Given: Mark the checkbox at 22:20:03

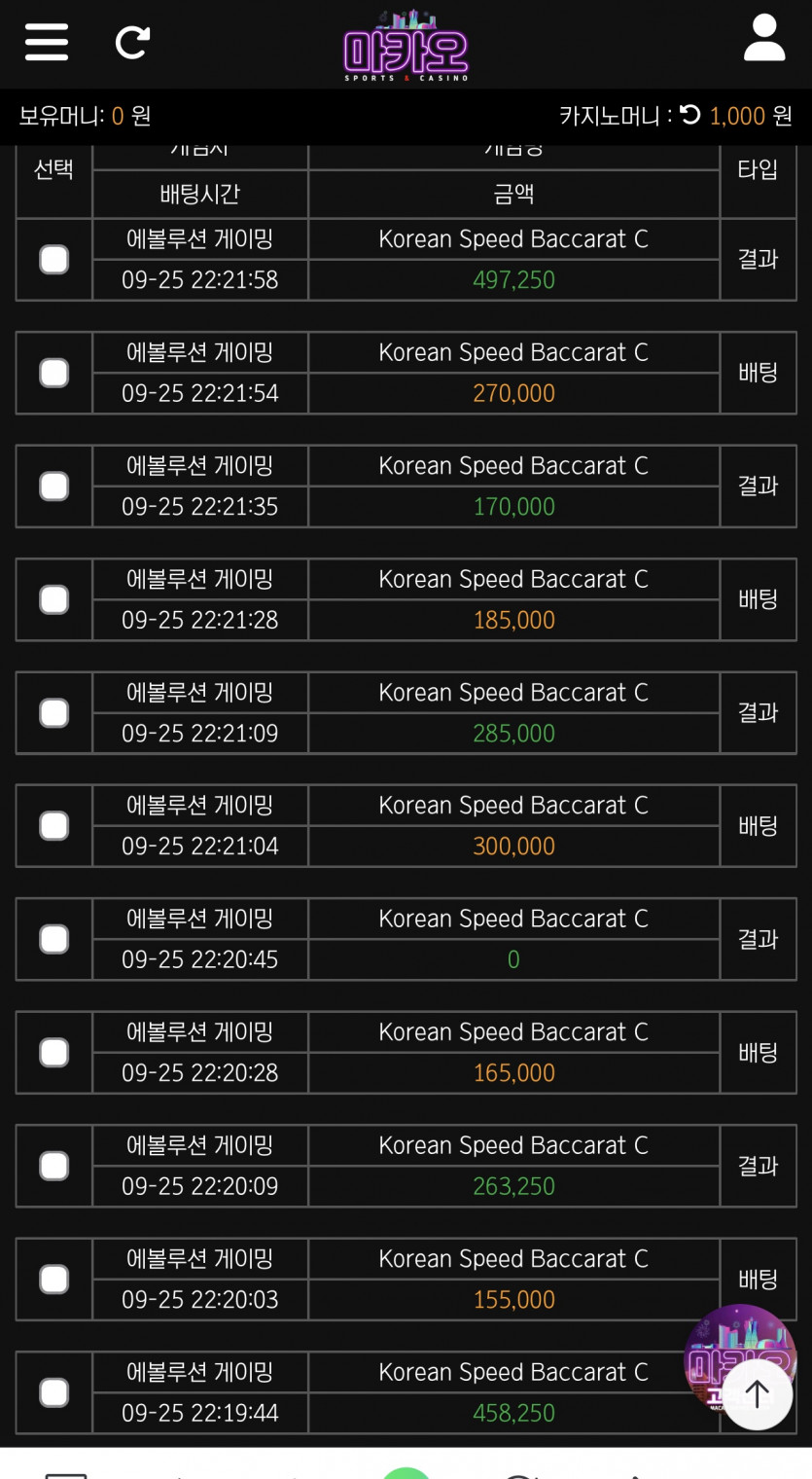Looking at the screenshot, I should 53,1280.
